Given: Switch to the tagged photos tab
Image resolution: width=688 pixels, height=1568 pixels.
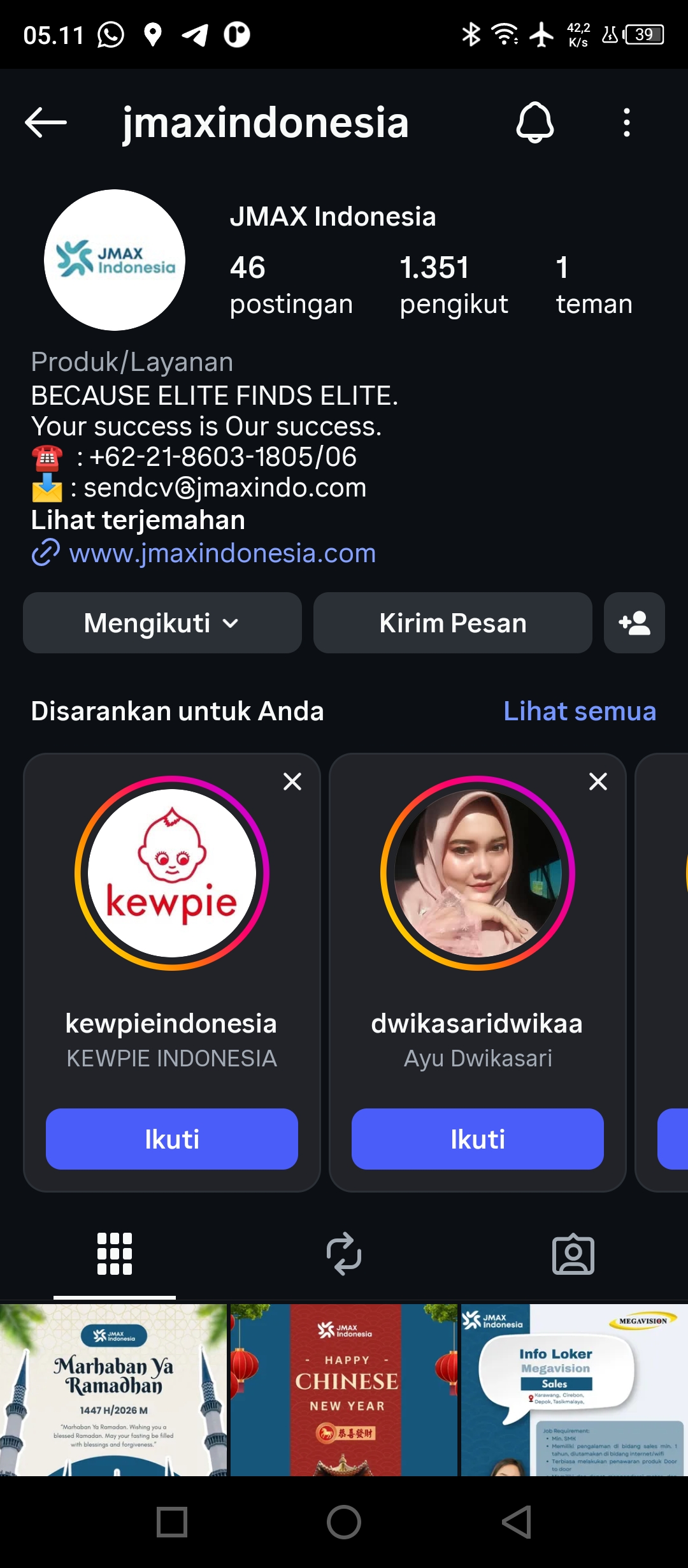Looking at the screenshot, I should pos(573,1254).
